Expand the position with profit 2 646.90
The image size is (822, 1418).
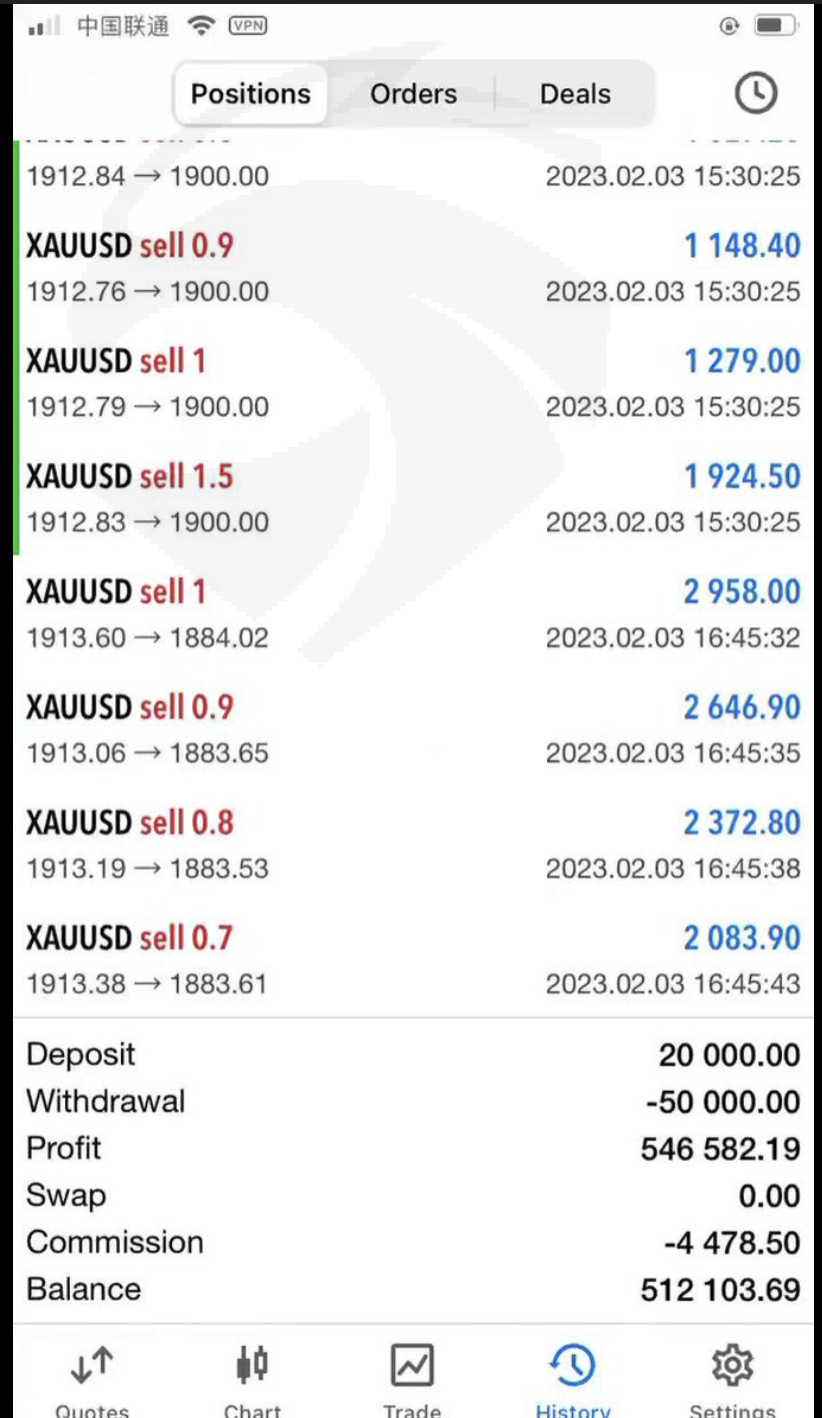click(413, 728)
